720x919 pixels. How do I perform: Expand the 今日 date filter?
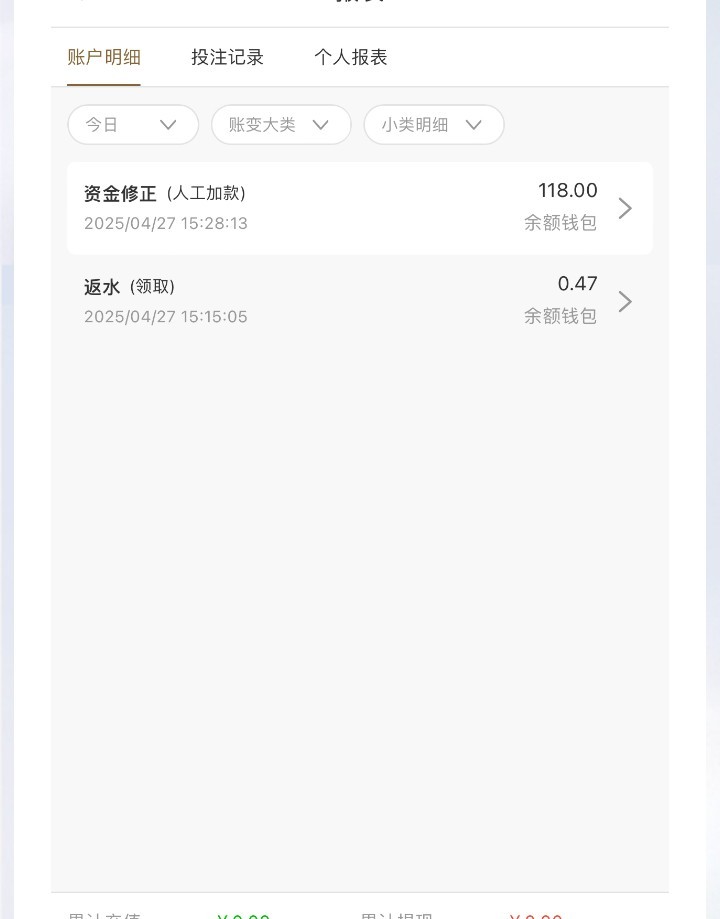(133, 125)
